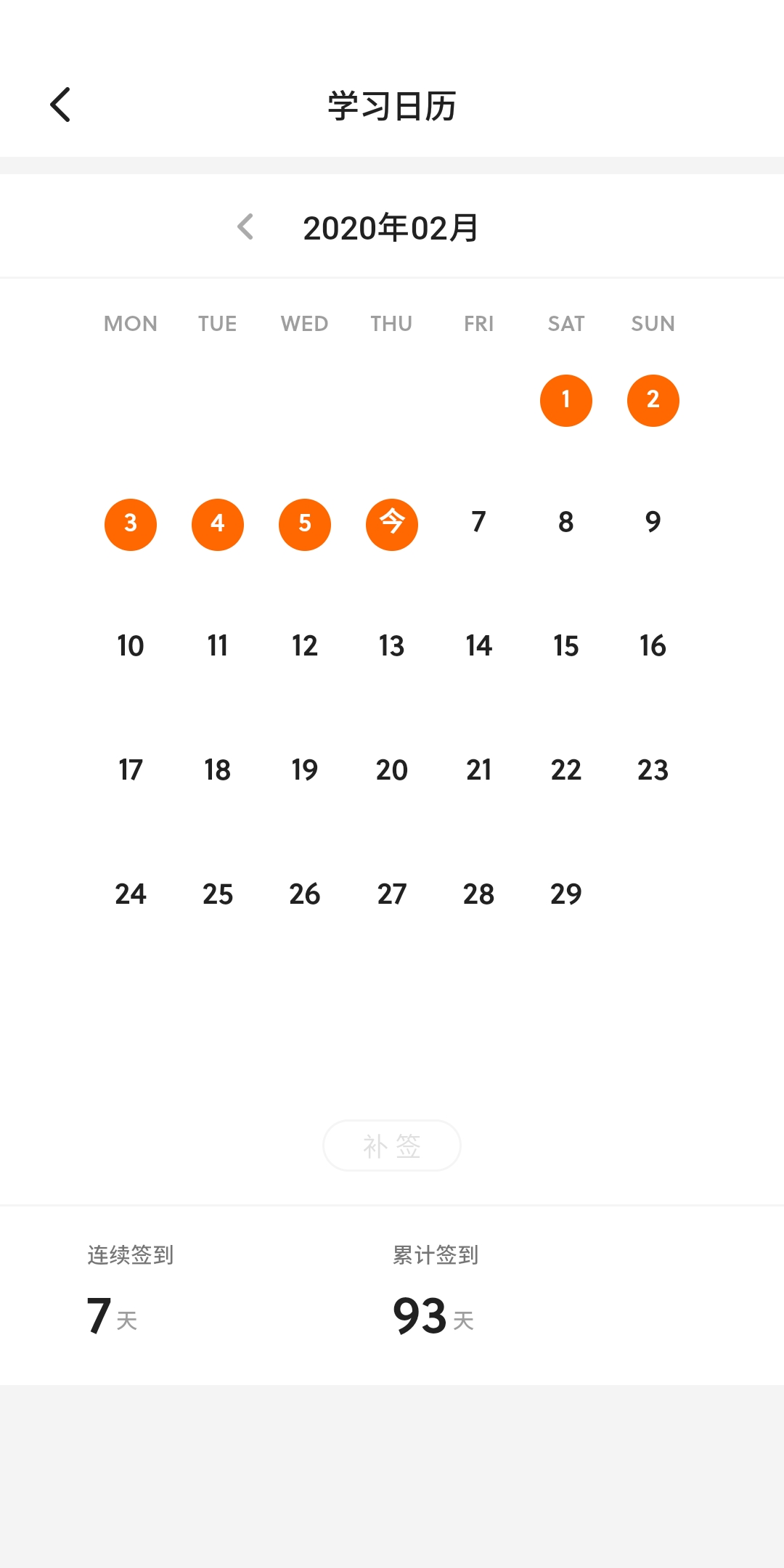Choose date 14 on the calendar
This screenshot has height=1568, width=784.
tap(479, 646)
